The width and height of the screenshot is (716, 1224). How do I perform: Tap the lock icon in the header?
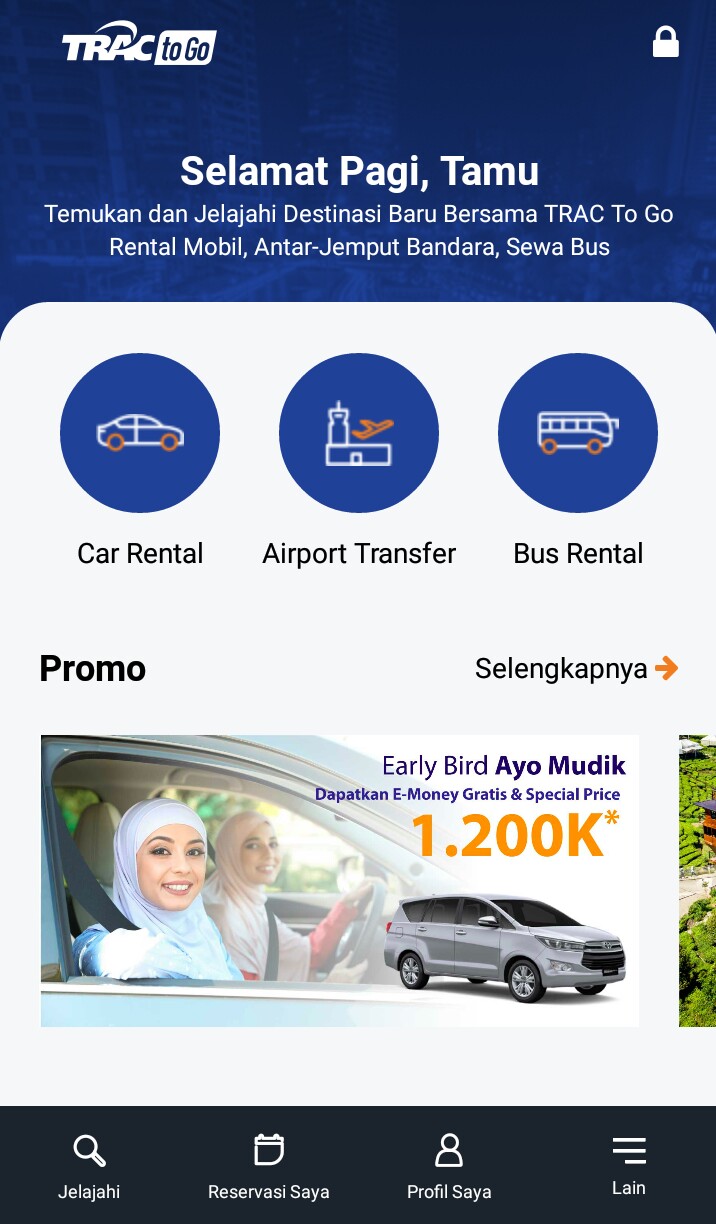pos(665,42)
